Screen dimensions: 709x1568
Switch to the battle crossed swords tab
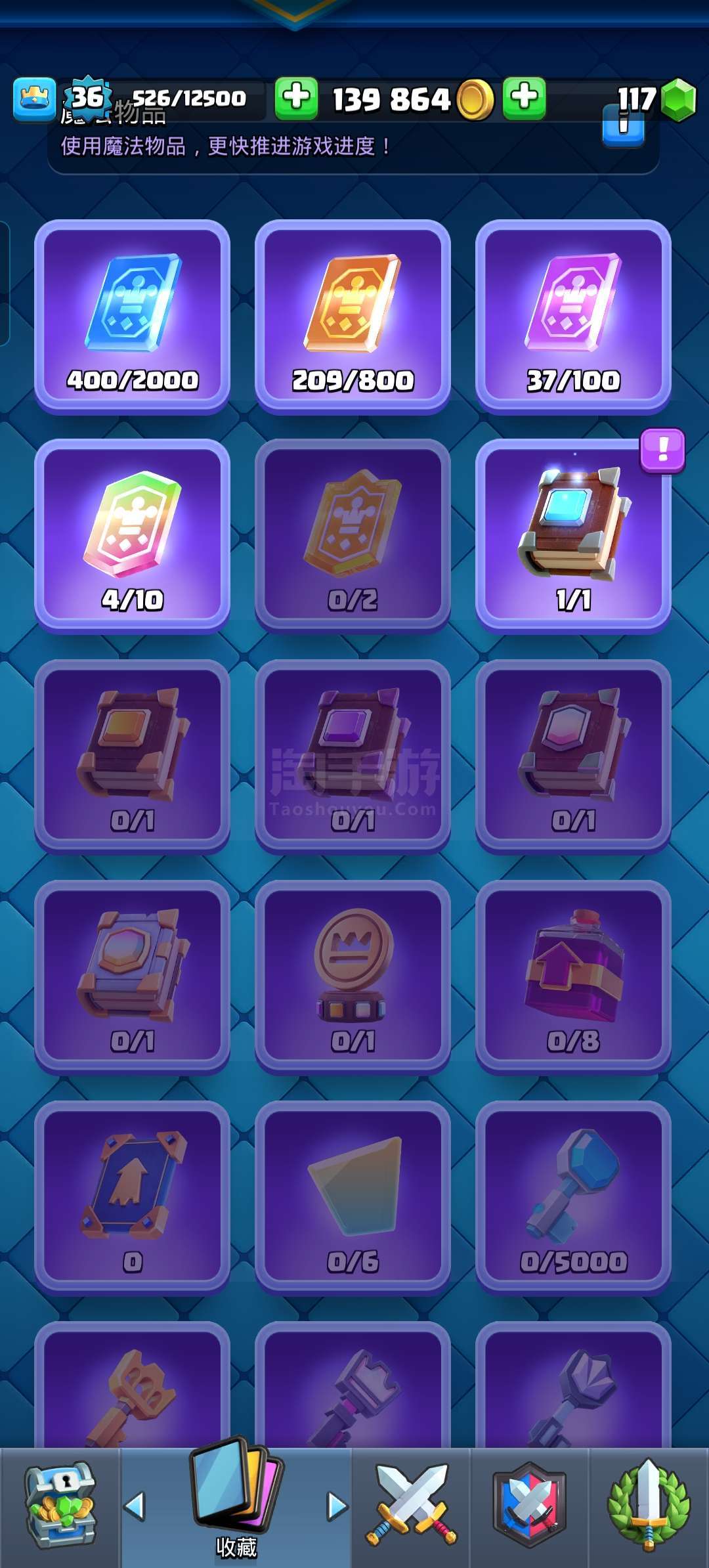pyautogui.click(x=411, y=1506)
